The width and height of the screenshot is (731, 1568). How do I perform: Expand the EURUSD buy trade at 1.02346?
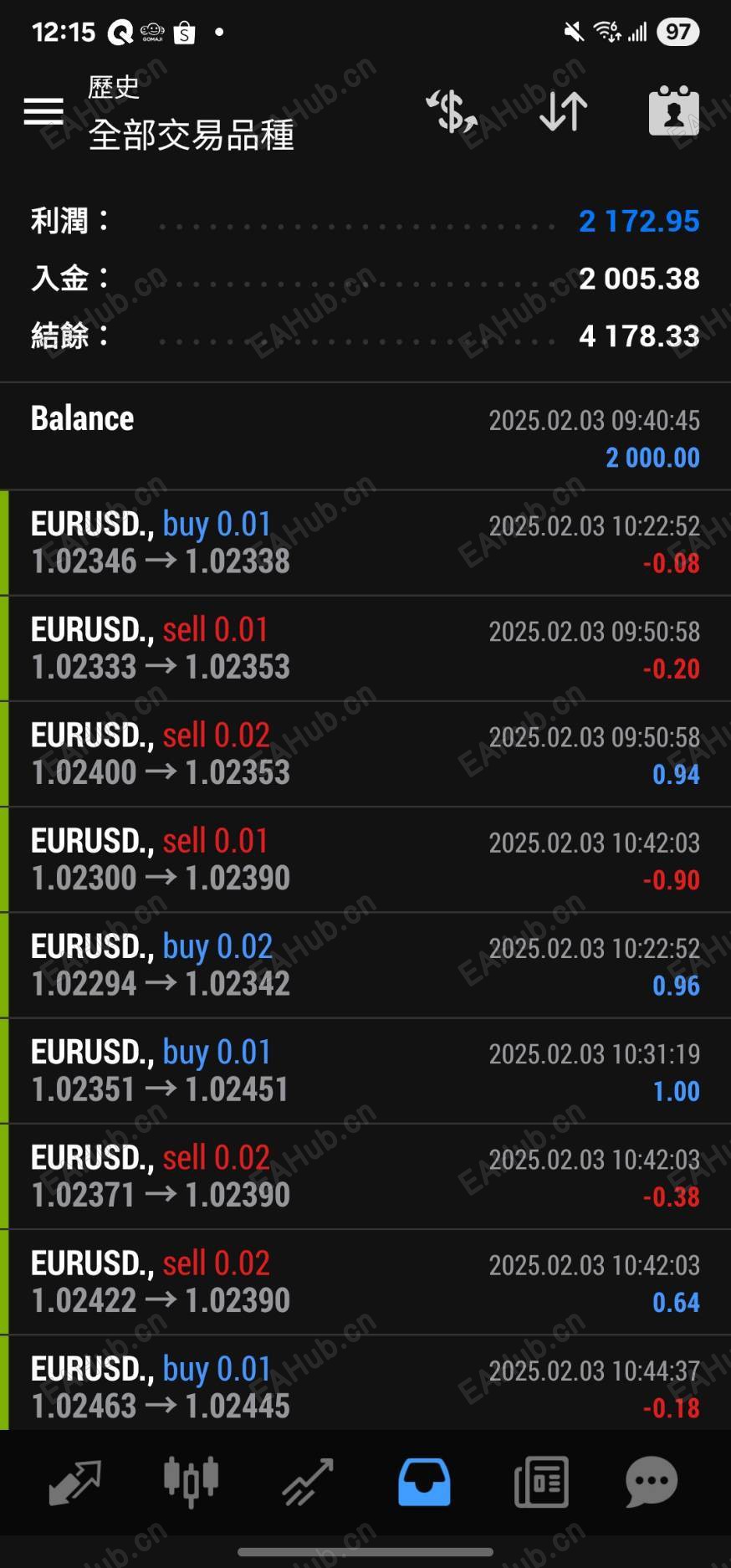click(x=365, y=543)
